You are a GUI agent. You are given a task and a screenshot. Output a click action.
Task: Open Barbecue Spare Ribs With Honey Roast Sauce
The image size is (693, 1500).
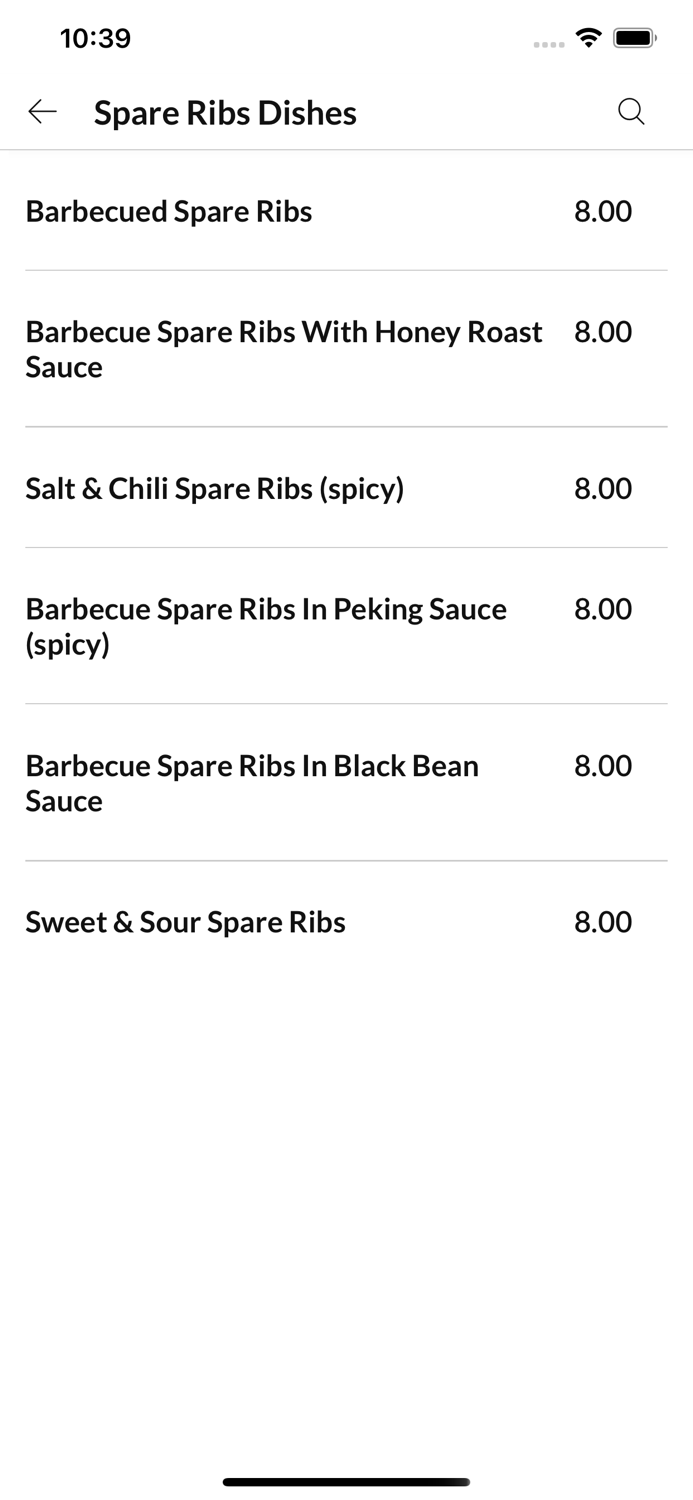tap(346, 349)
